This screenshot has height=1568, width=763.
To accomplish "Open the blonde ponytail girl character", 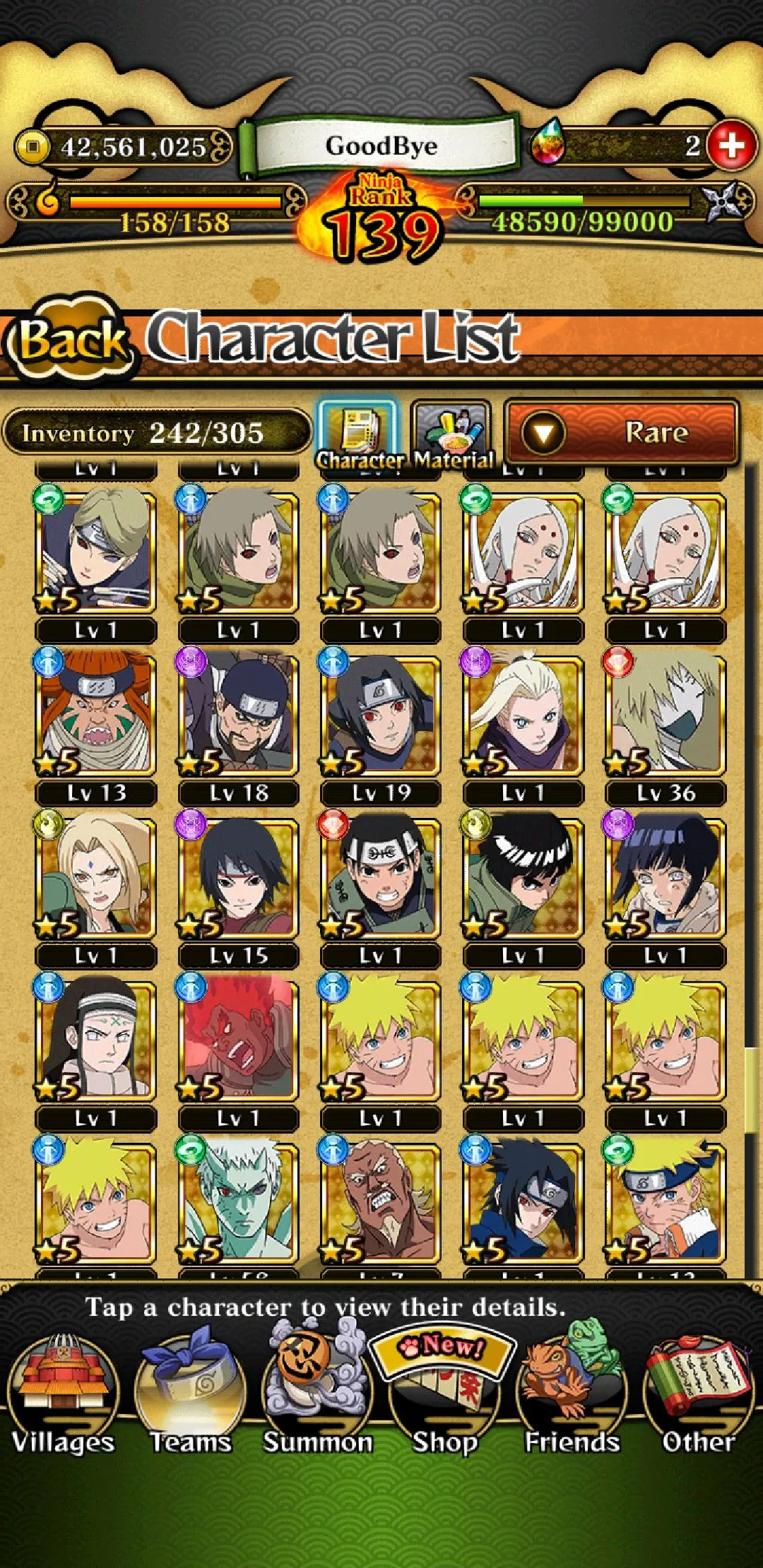I will point(523,715).
